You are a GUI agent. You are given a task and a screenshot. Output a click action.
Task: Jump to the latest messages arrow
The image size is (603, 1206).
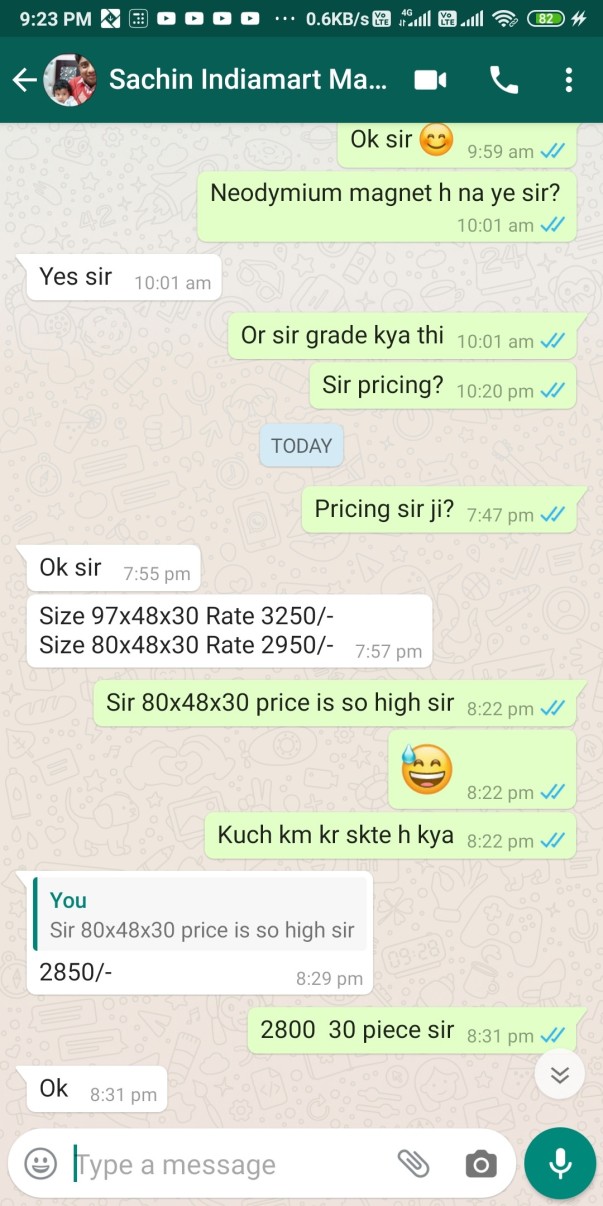560,1074
